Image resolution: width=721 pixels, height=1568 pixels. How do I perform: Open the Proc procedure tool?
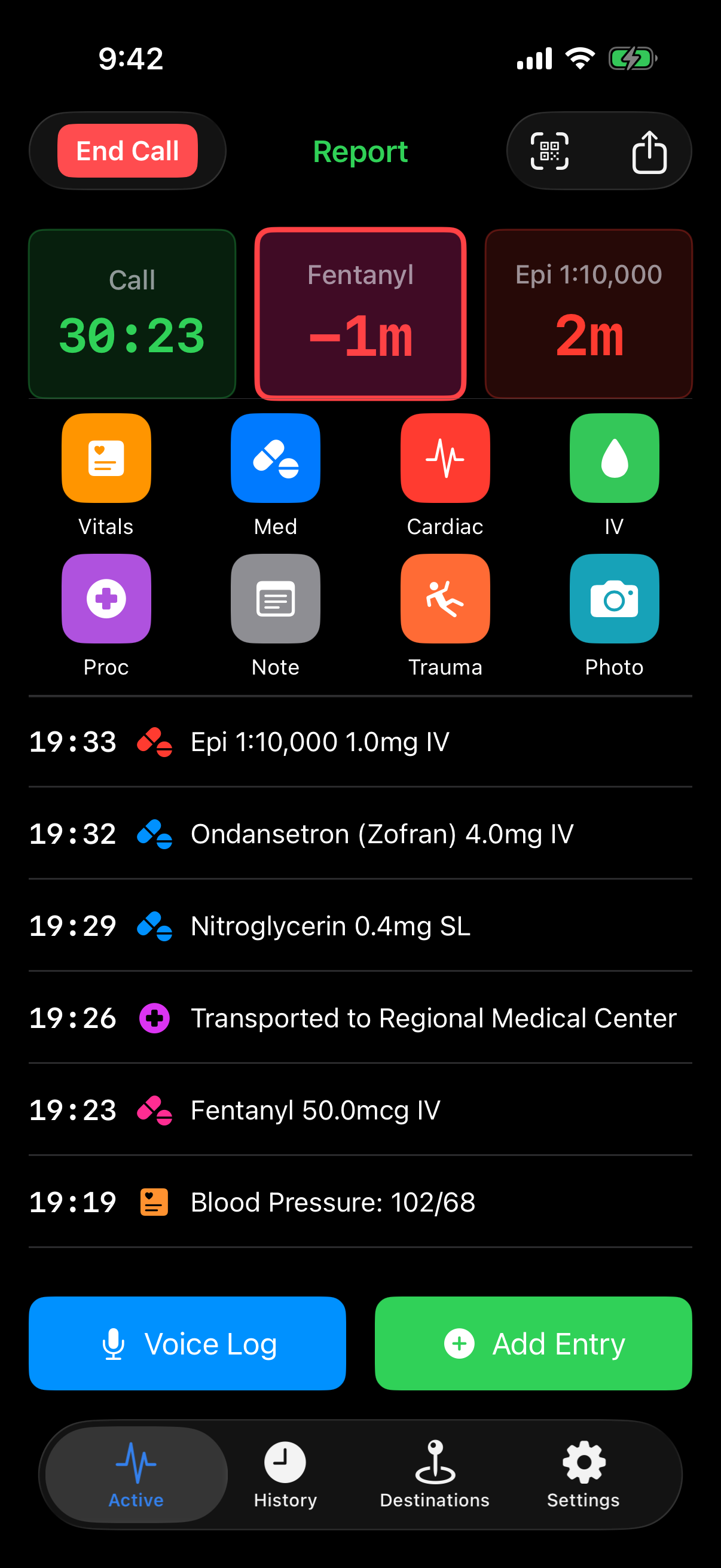coord(106,599)
